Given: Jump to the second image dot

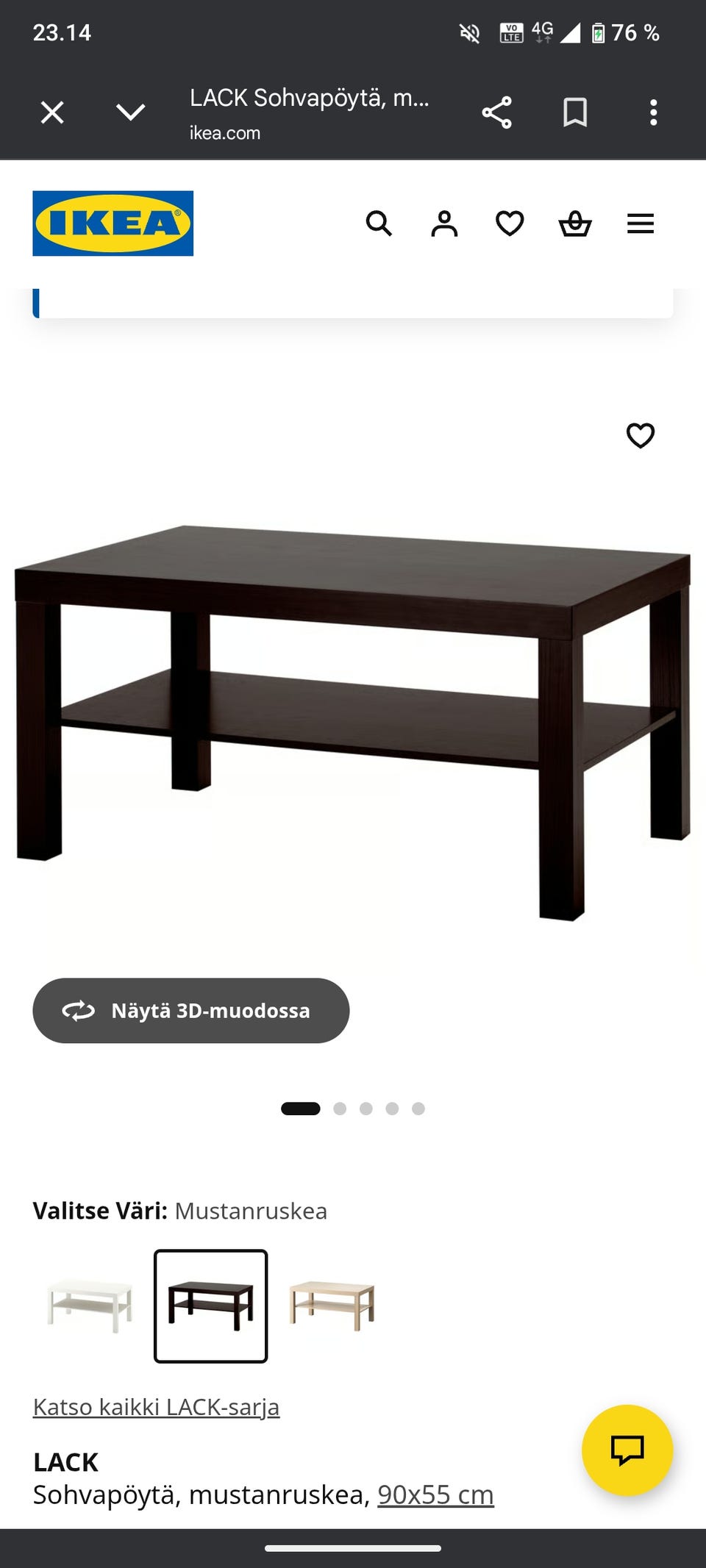Looking at the screenshot, I should (x=340, y=1109).
